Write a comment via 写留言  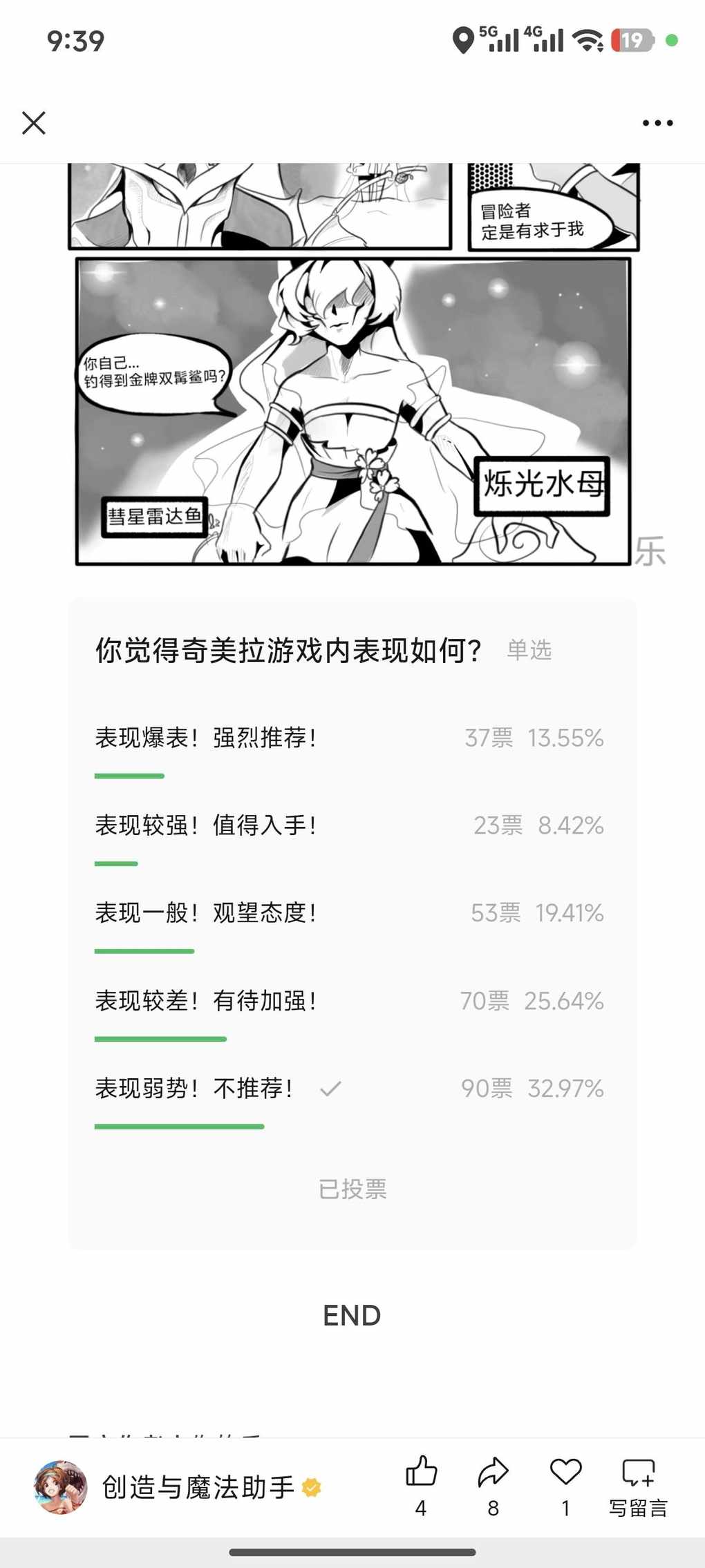[x=638, y=1485]
